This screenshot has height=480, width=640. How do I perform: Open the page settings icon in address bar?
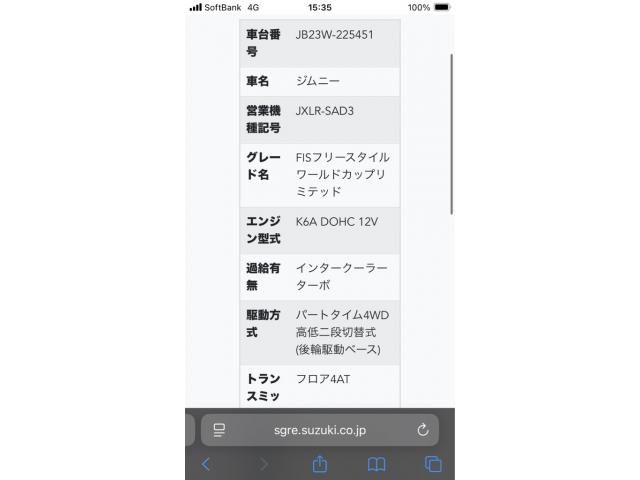pos(219,430)
